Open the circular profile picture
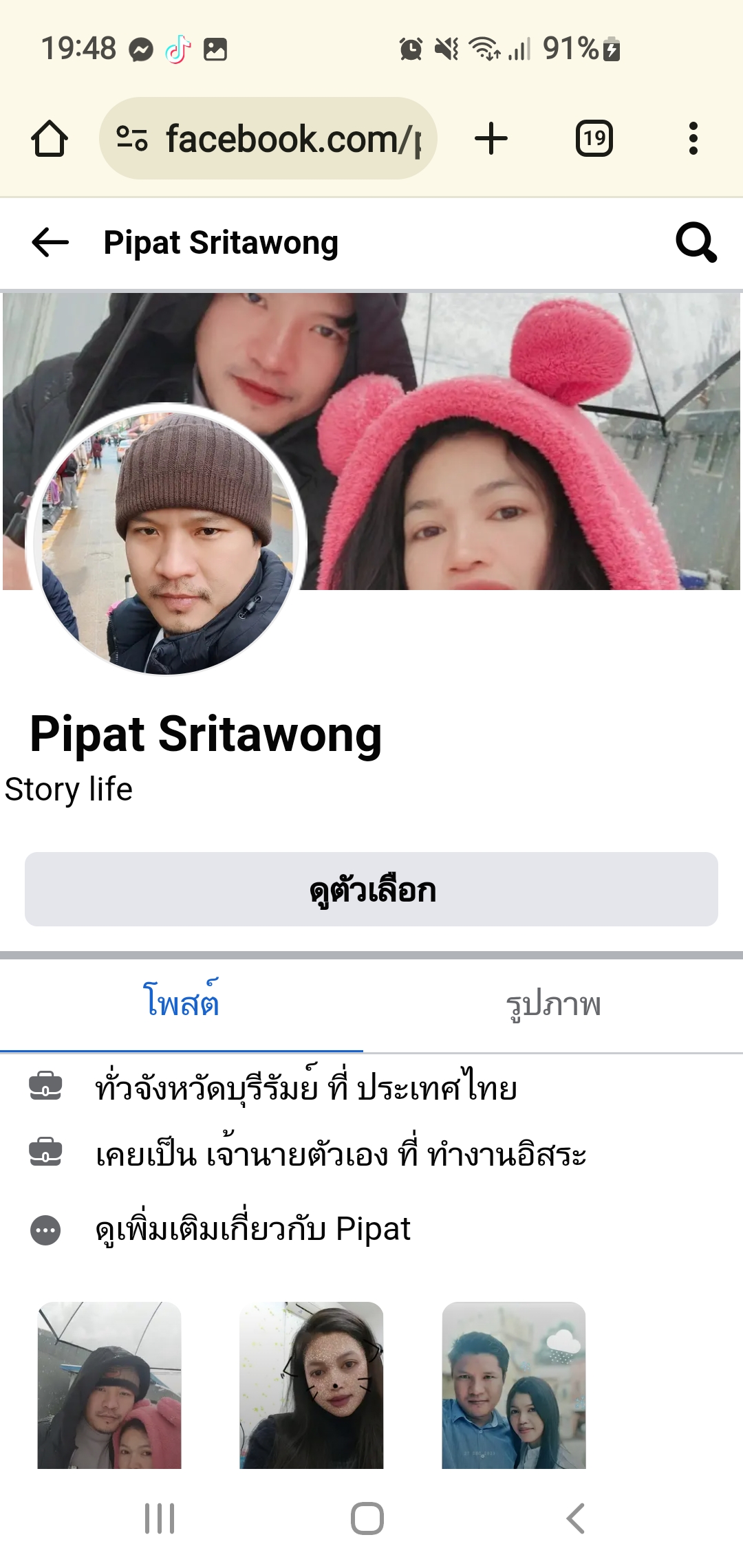Viewport: 743px width, 1568px height. (166, 540)
